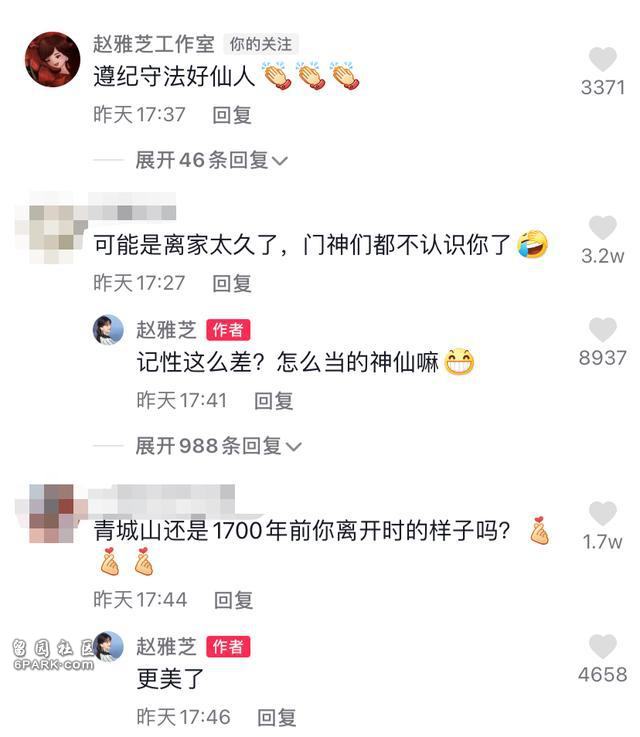
Task: Reply to the comment posted 昨天17:27
Action: (232, 283)
